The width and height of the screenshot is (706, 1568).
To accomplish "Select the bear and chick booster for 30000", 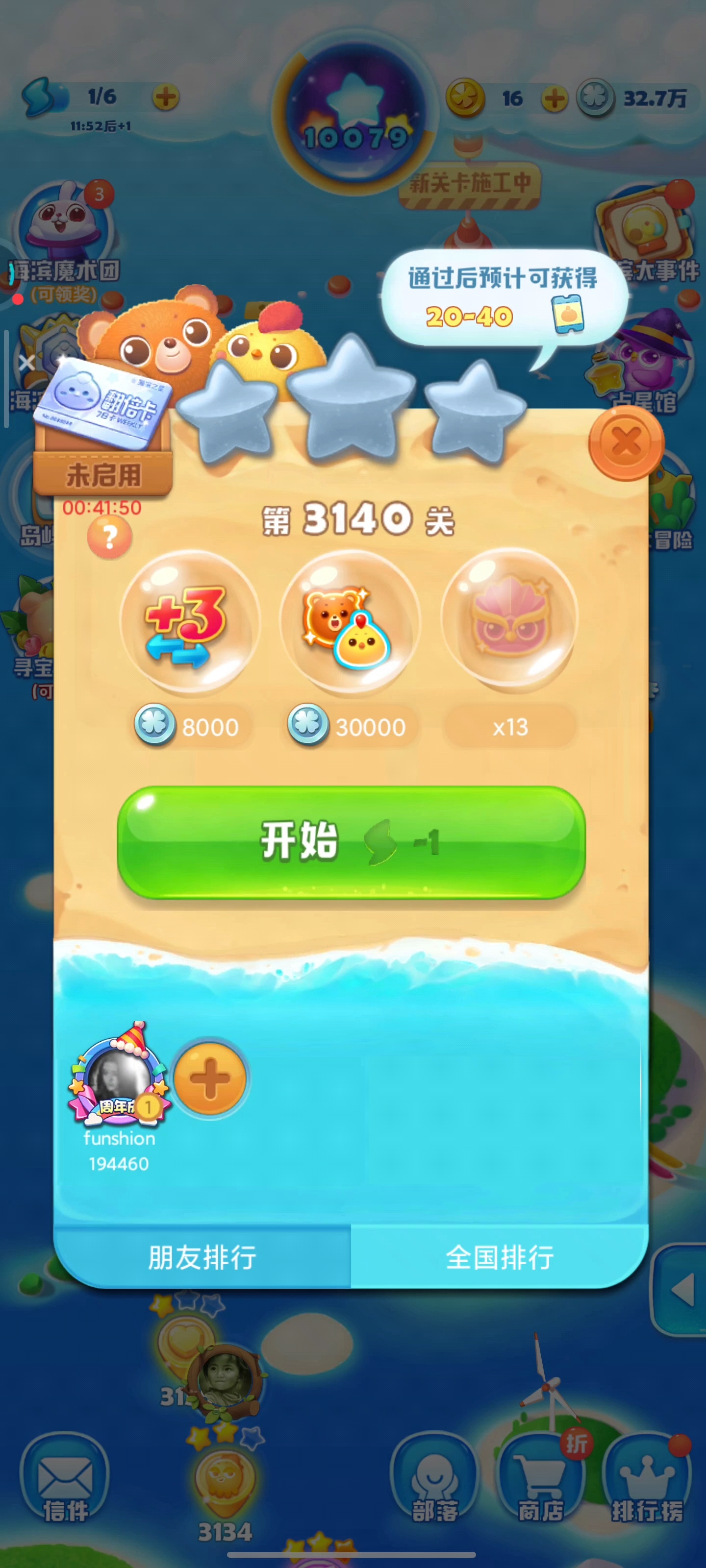I will [x=350, y=623].
